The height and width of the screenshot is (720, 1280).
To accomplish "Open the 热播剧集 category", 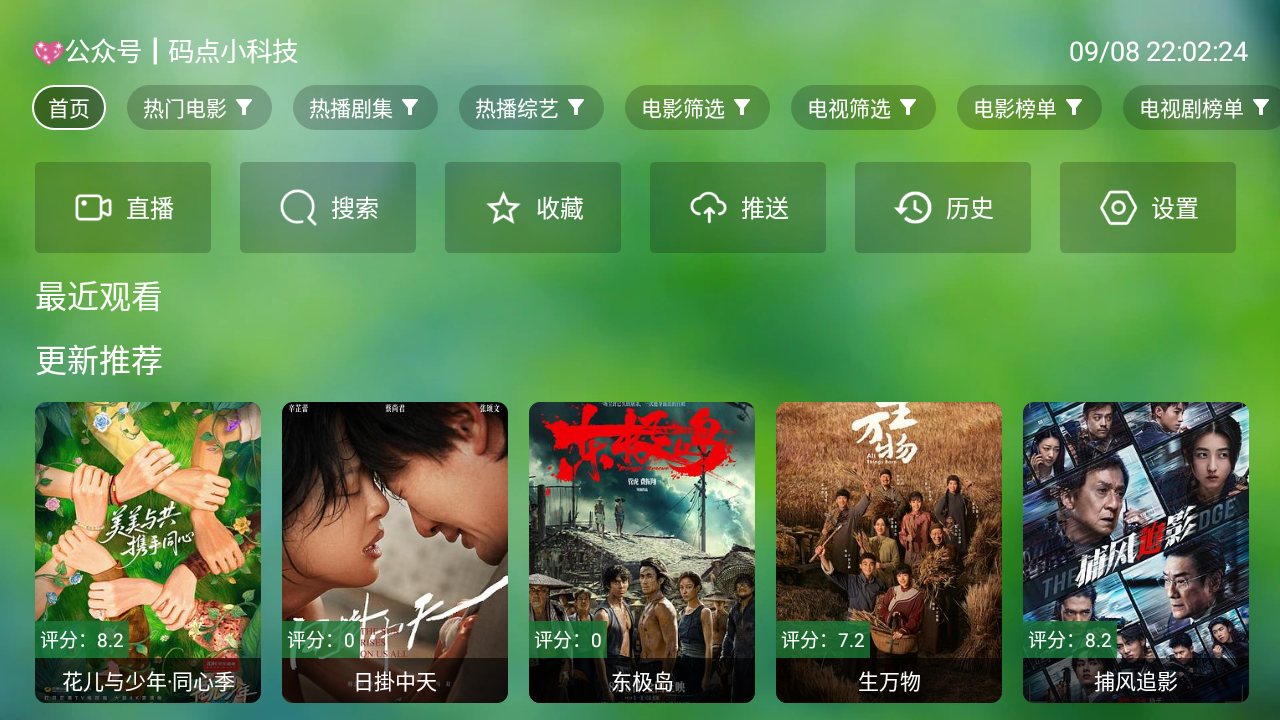I will (x=364, y=108).
